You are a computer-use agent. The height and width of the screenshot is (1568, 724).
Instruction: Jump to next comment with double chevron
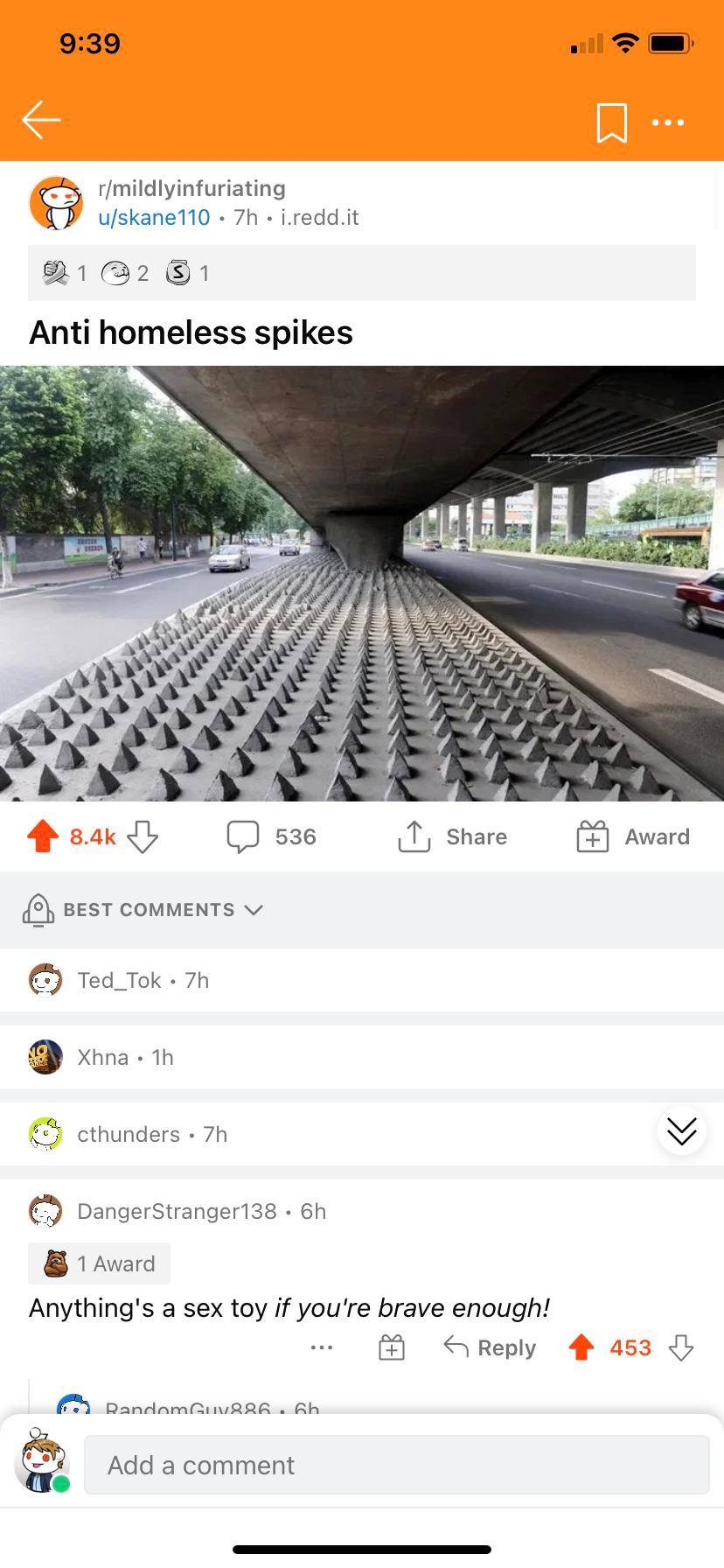click(x=681, y=1130)
